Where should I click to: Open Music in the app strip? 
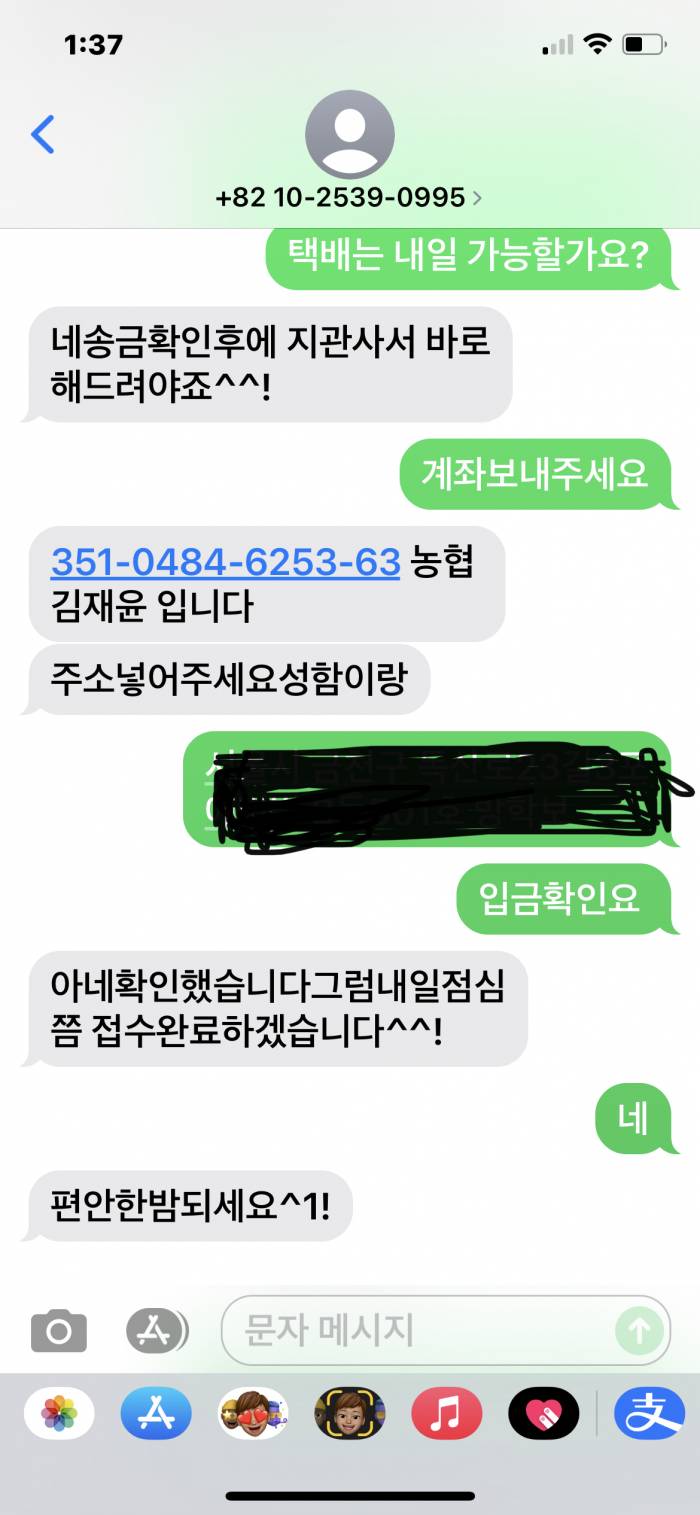(447, 1414)
